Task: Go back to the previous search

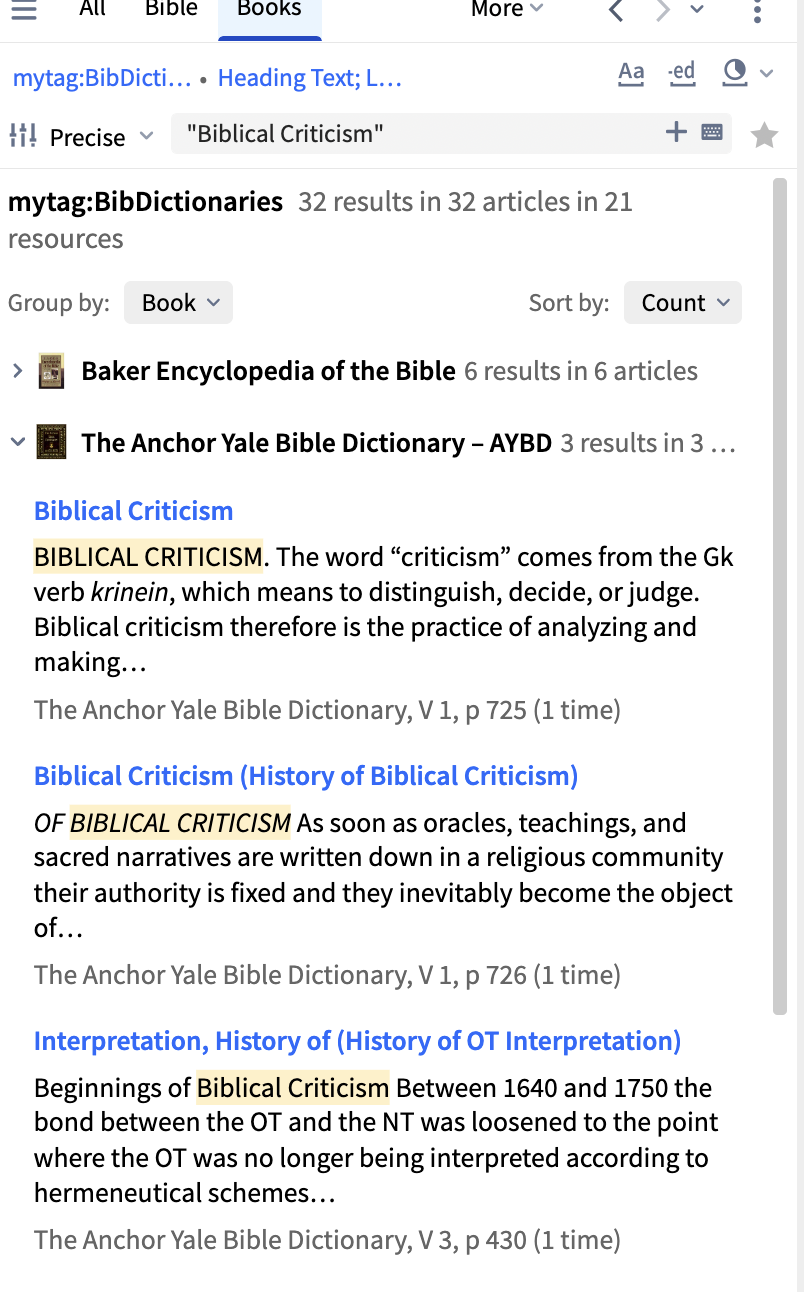Action: pyautogui.click(x=617, y=11)
